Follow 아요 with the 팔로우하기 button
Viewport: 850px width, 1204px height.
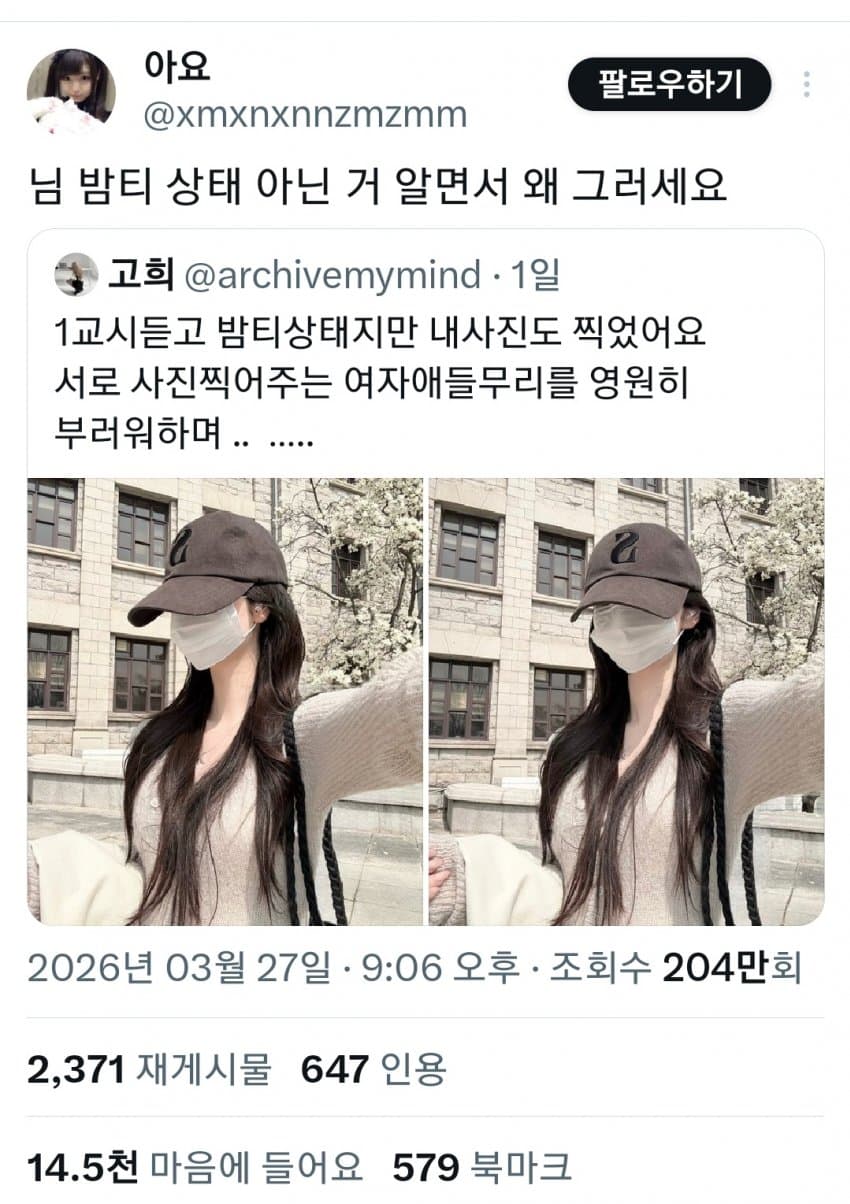coord(669,84)
